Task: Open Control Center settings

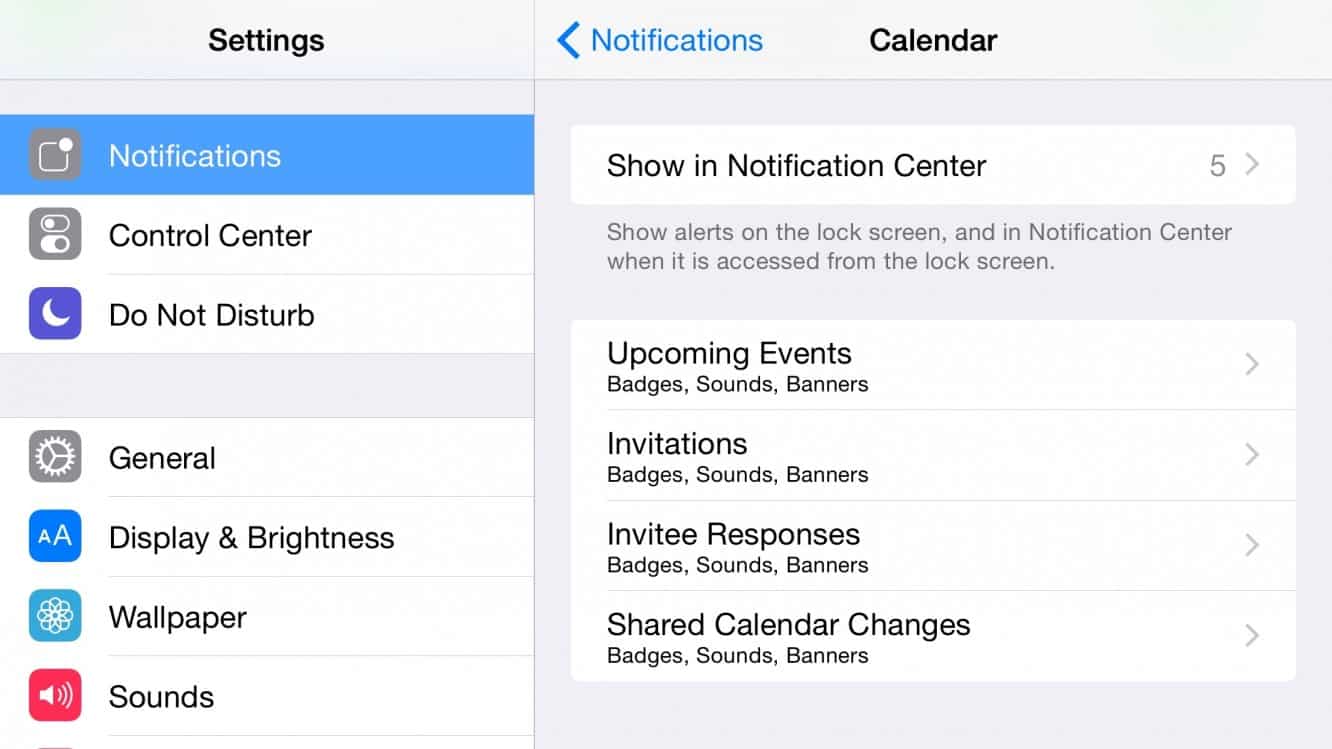Action: (x=266, y=235)
